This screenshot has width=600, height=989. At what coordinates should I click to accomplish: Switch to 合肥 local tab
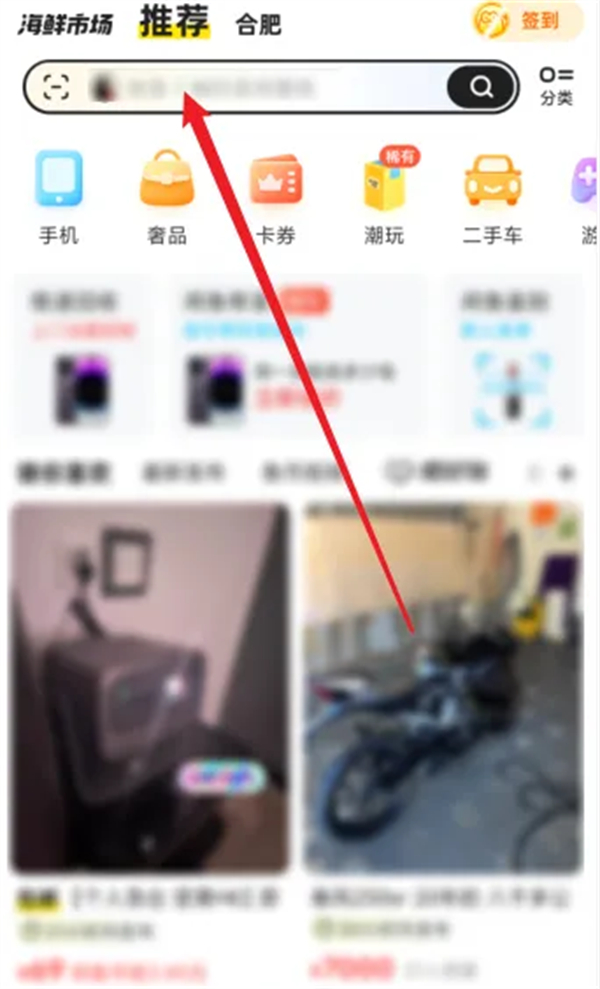[x=258, y=25]
